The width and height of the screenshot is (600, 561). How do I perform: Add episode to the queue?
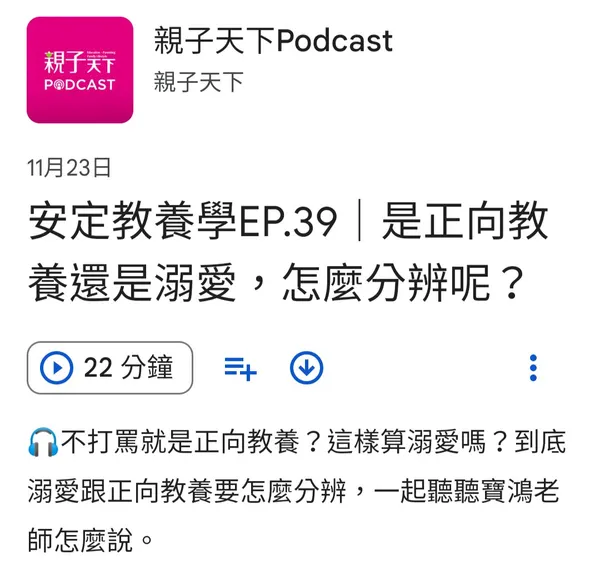(240, 368)
